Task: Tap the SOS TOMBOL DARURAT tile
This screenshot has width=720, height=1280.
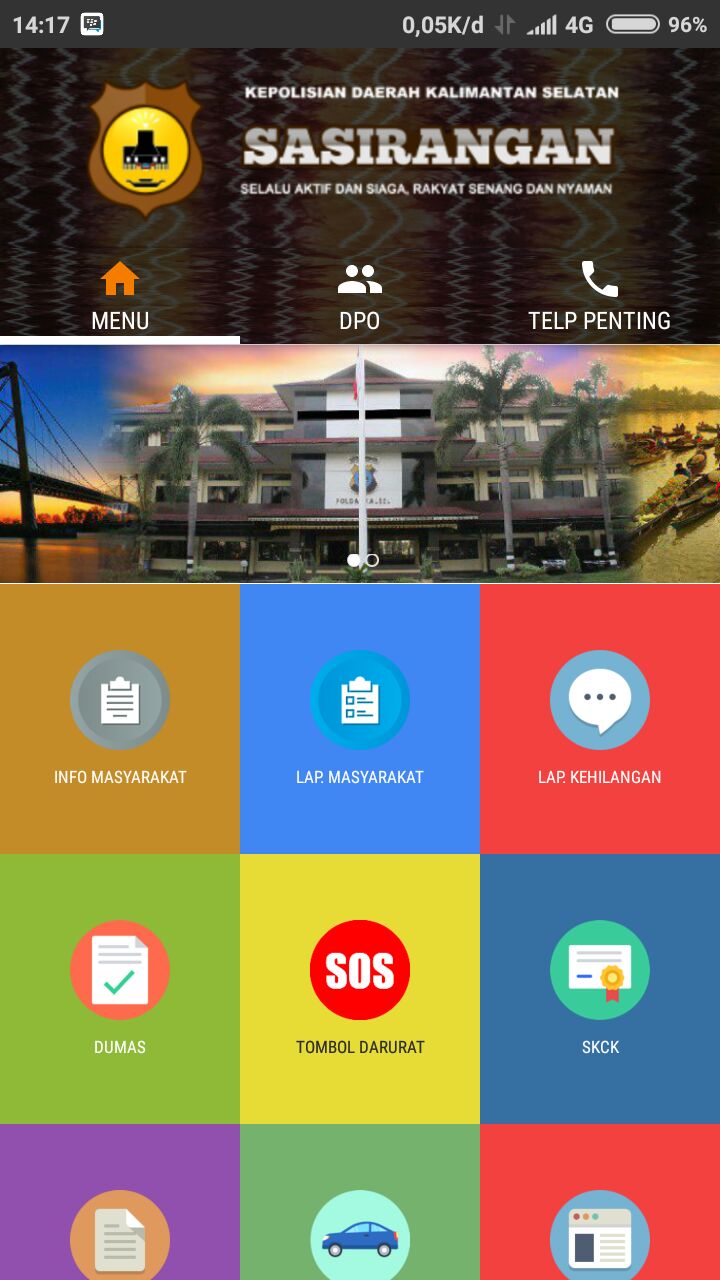Action: (360, 988)
